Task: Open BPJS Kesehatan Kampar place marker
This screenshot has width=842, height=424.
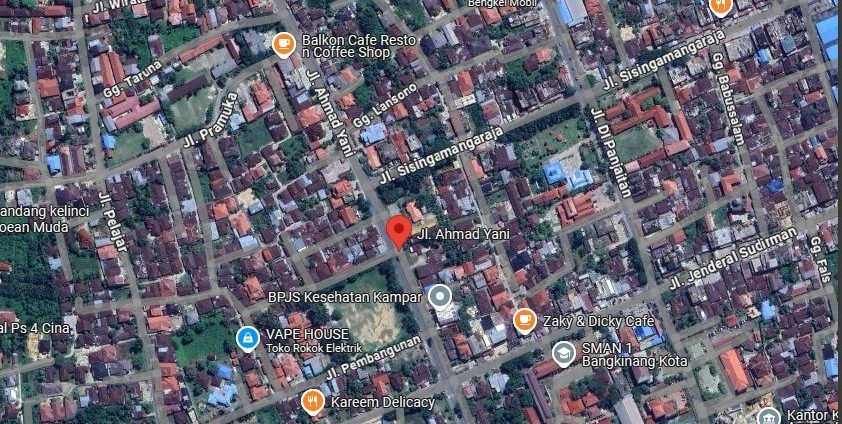Action: pyautogui.click(x=439, y=296)
